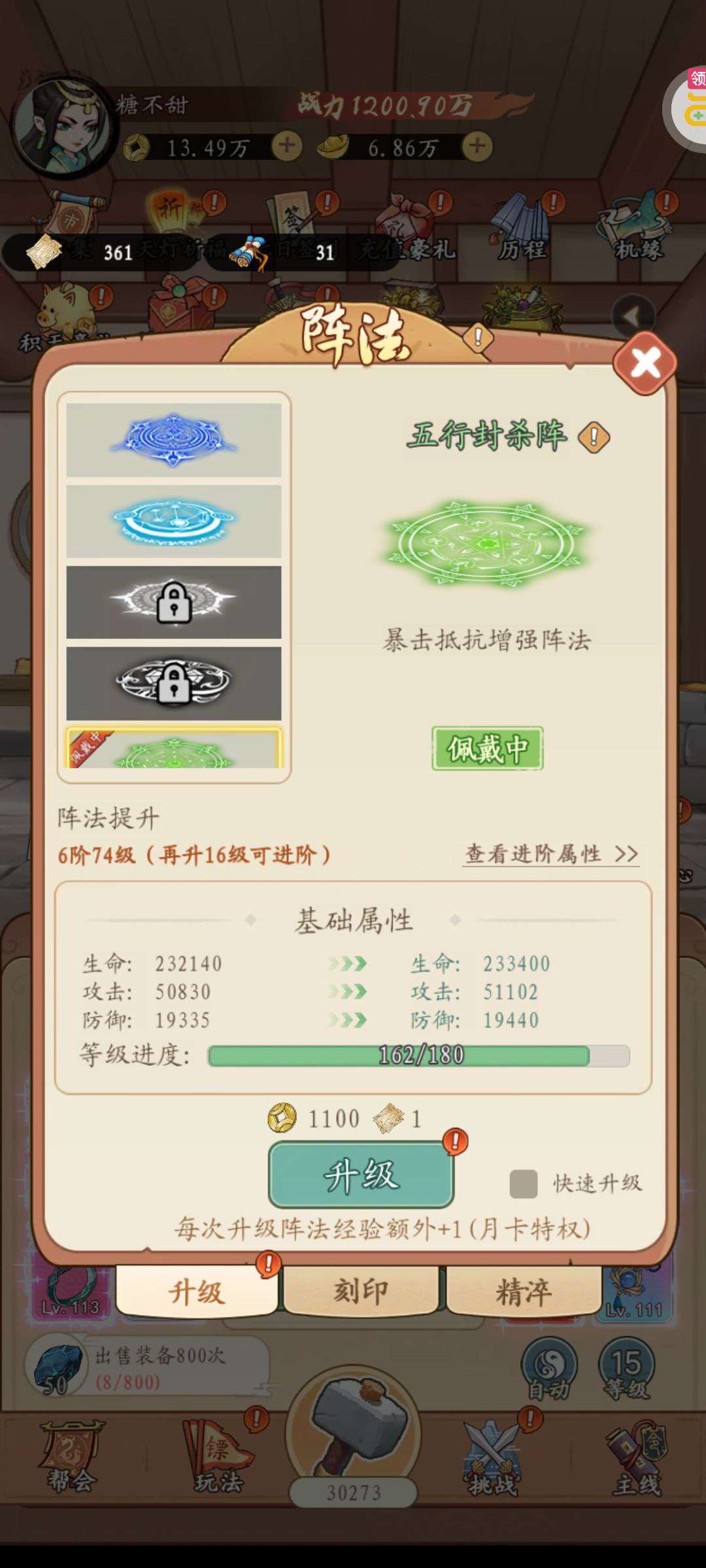Select the light-blue ring formation thumbnail
The image size is (706, 1568).
(x=174, y=521)
